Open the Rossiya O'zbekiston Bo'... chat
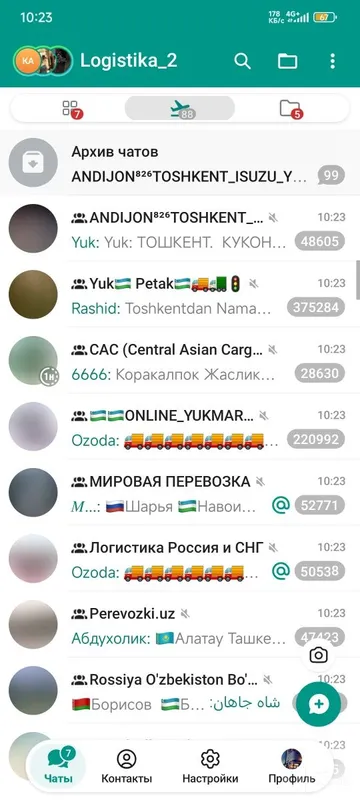 pos(180,691)
